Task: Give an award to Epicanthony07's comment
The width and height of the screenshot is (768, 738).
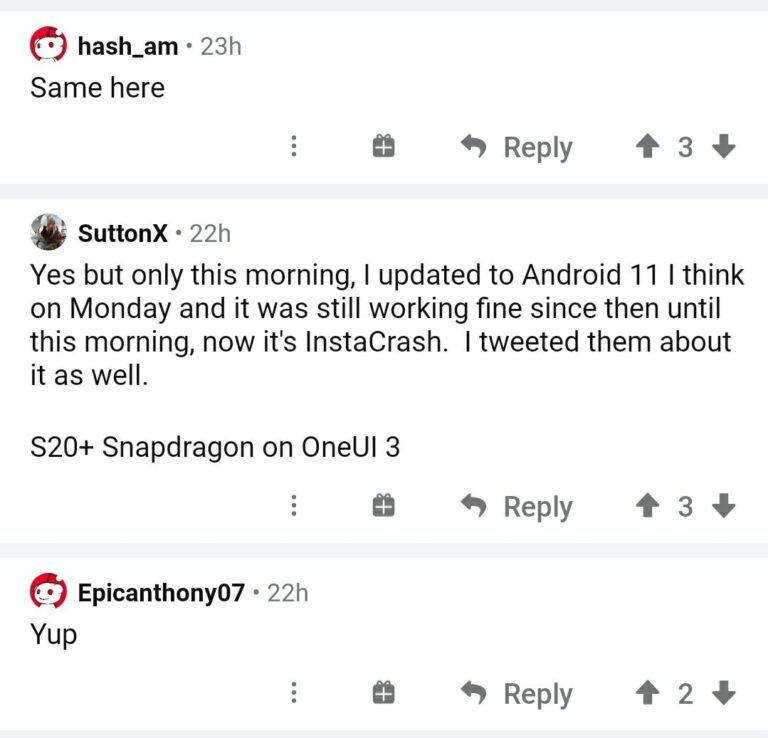Action: [383, 693]
